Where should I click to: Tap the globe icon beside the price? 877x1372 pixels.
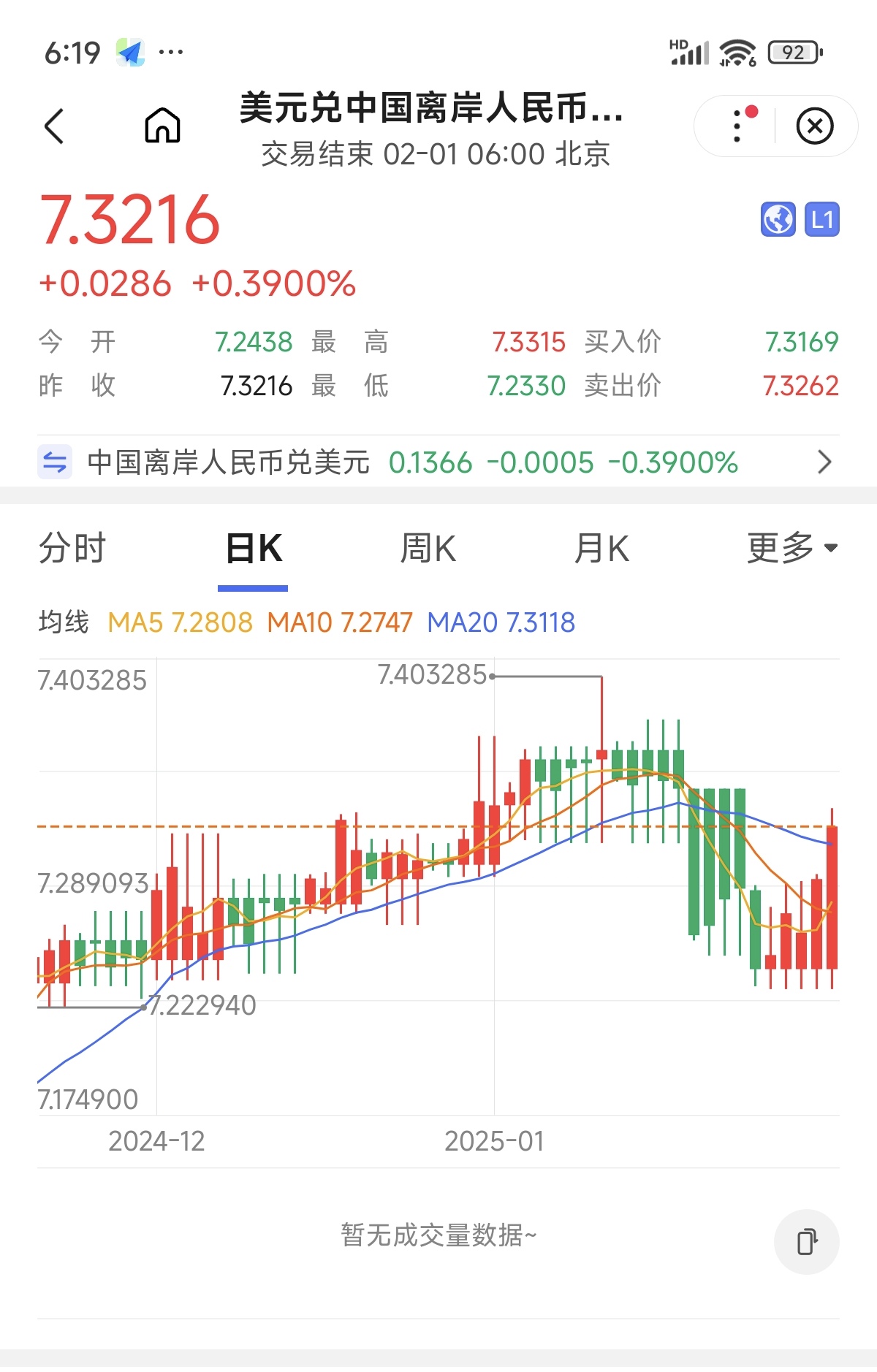pyautogui.click(x=778, y=220)
